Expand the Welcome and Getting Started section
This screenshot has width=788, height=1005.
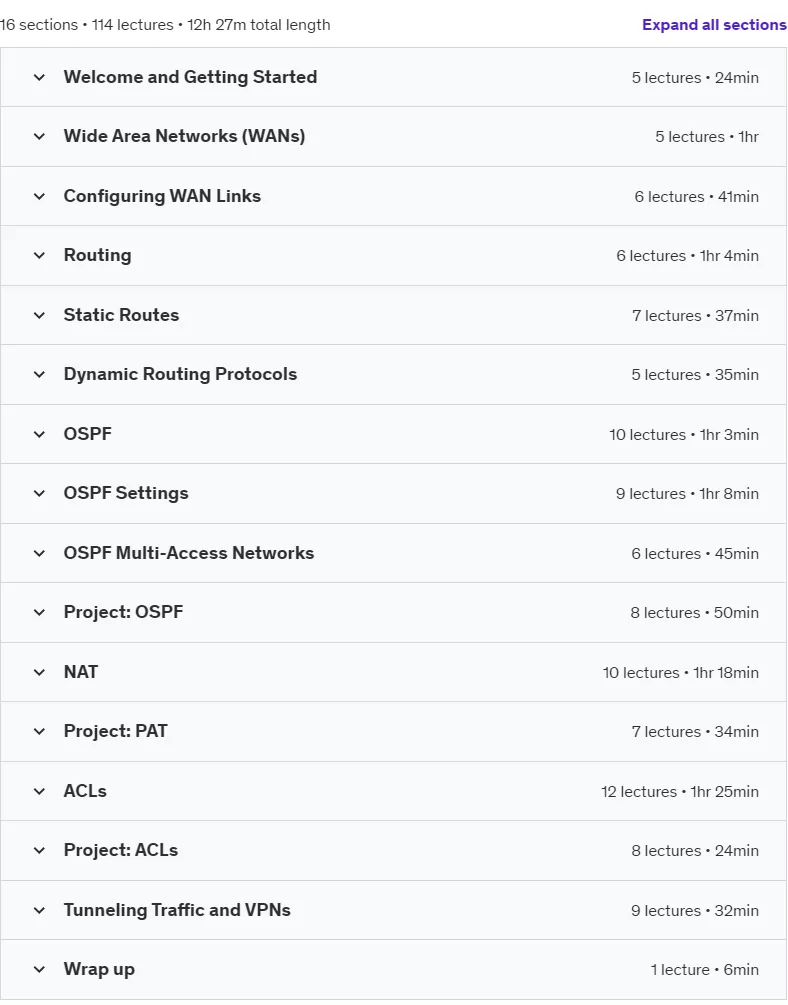click(x=393, y=77)
